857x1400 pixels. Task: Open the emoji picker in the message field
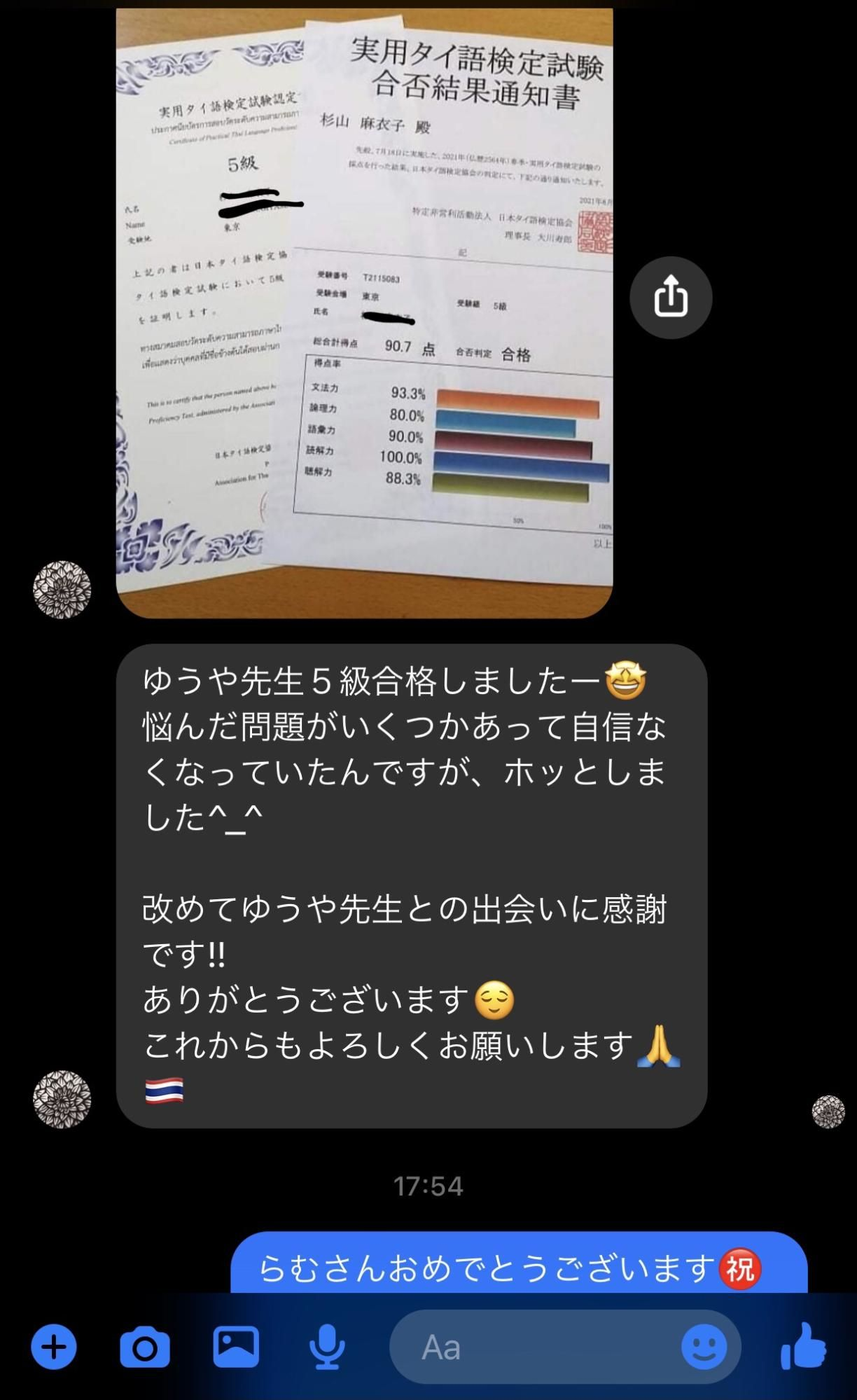(x=704, y=1346)
